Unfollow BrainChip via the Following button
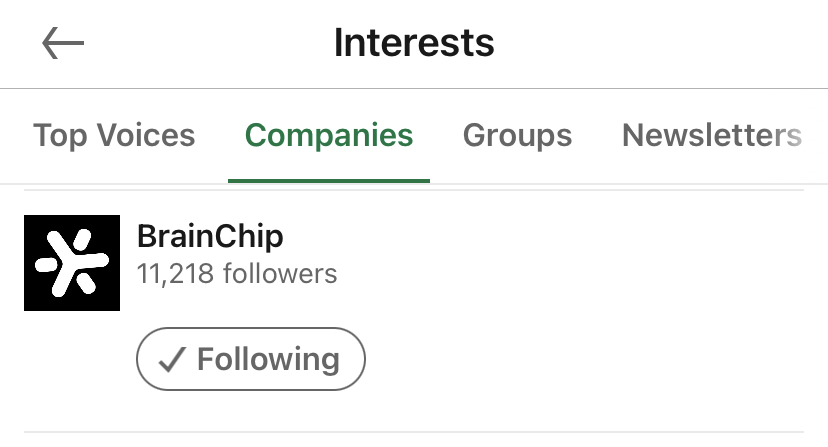 (251, 359)
